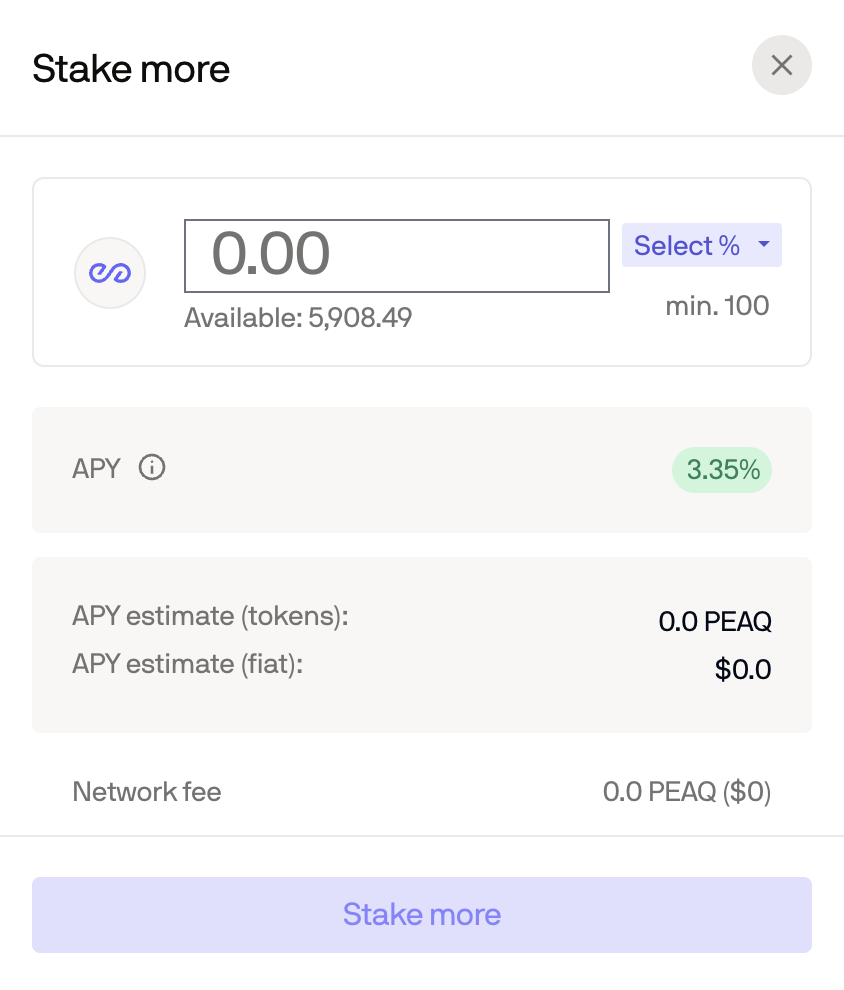This screenshot has height=990, width=844.
Task: Select the green 3.35% APY badge
Action: coord(722,469)
